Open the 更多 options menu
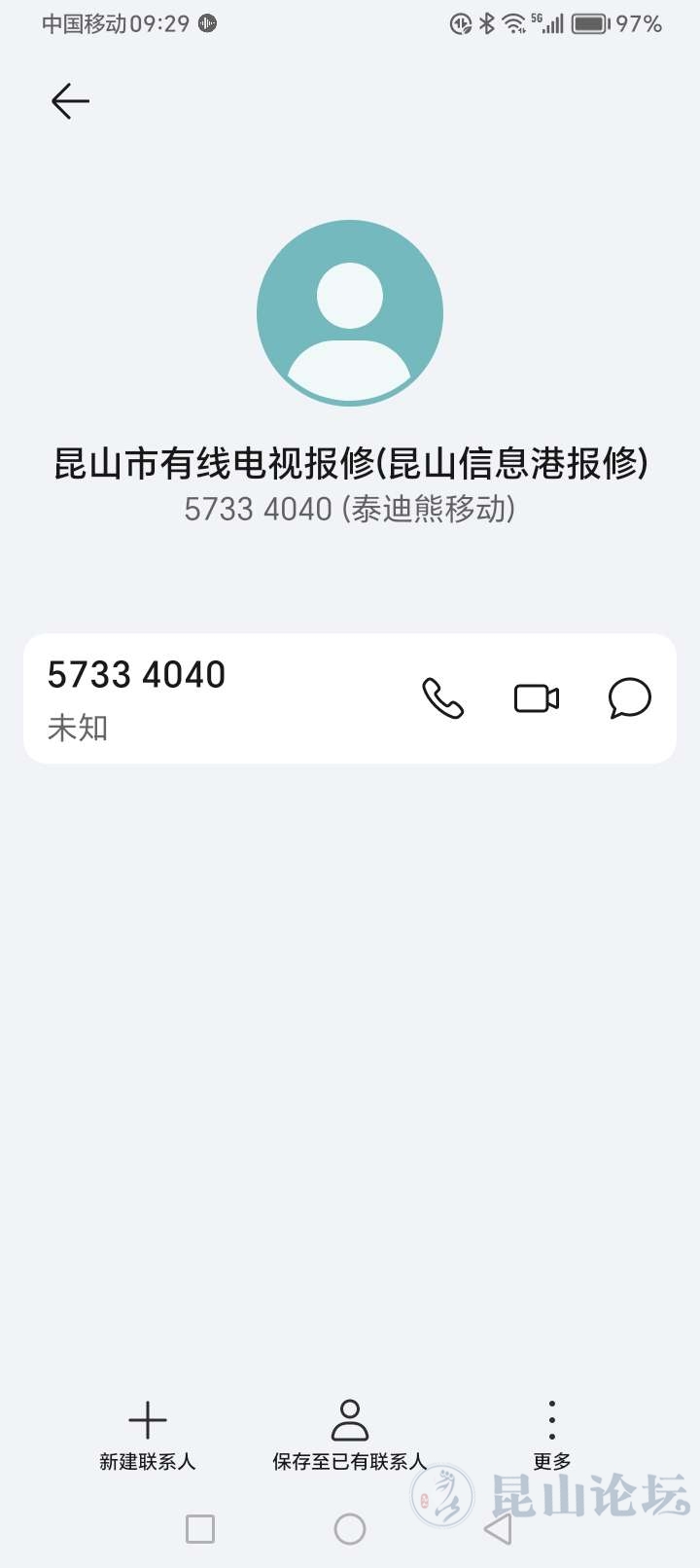The height and width of the screenshot is (1568, 700). pyautogui.click(x=552, y=1434)
